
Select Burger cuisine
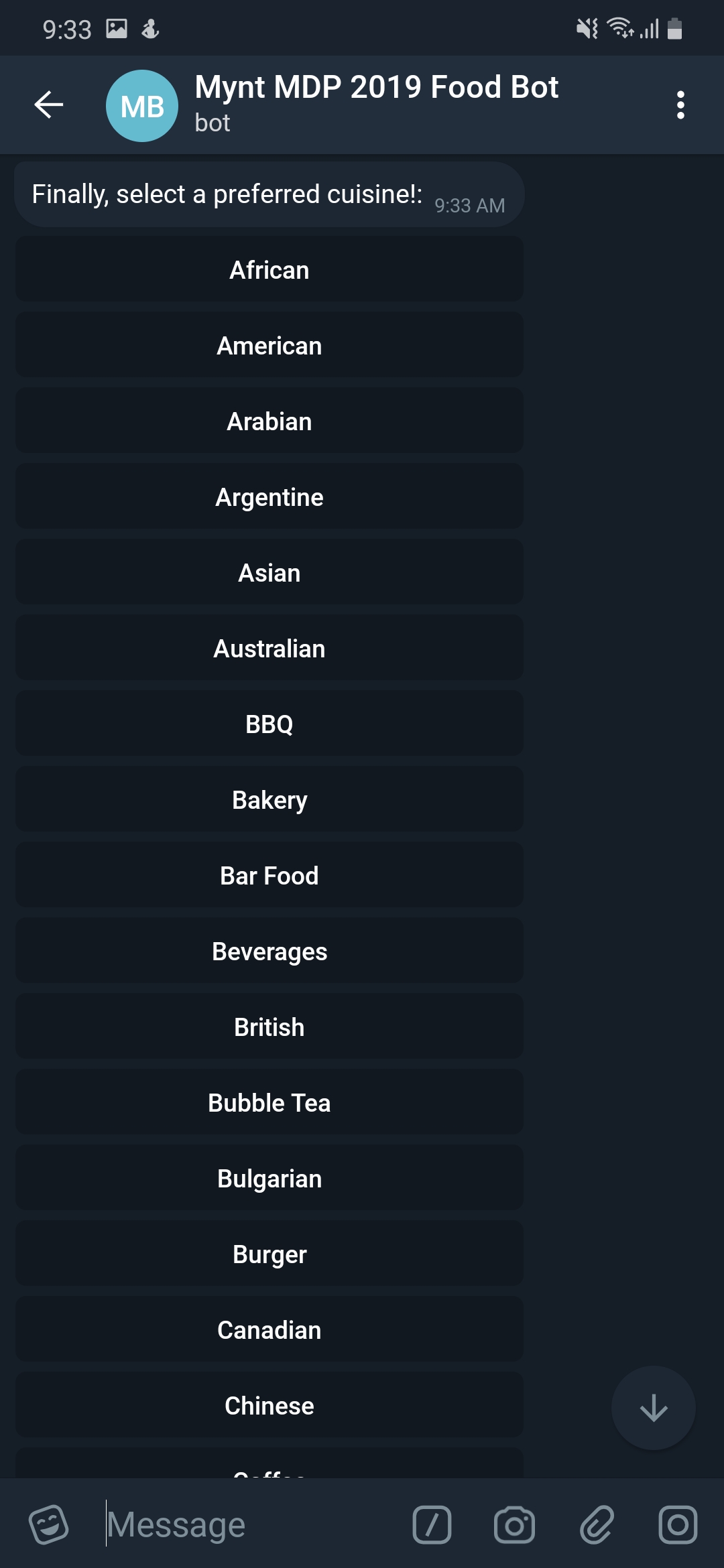[269, 1254]
